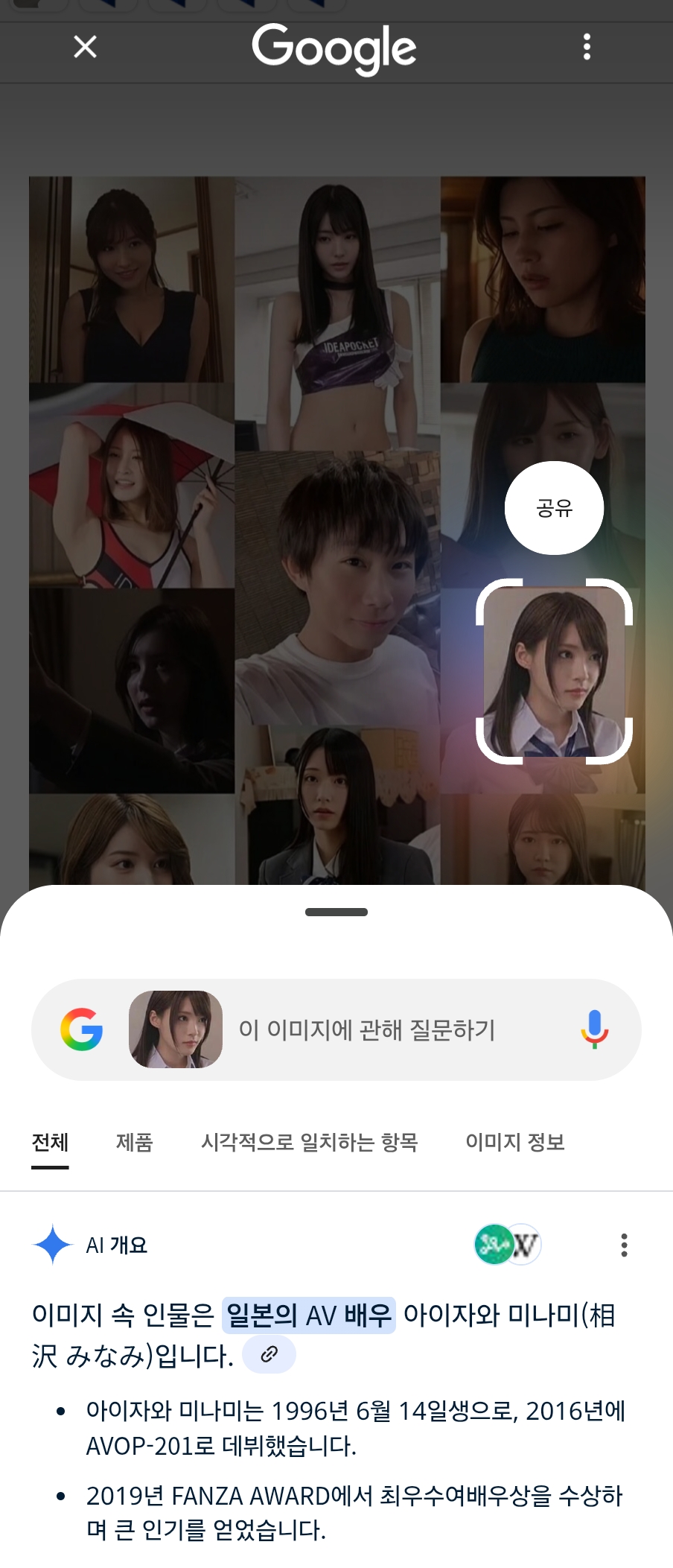Switch to the 이미지 정보 tab

514,1142
